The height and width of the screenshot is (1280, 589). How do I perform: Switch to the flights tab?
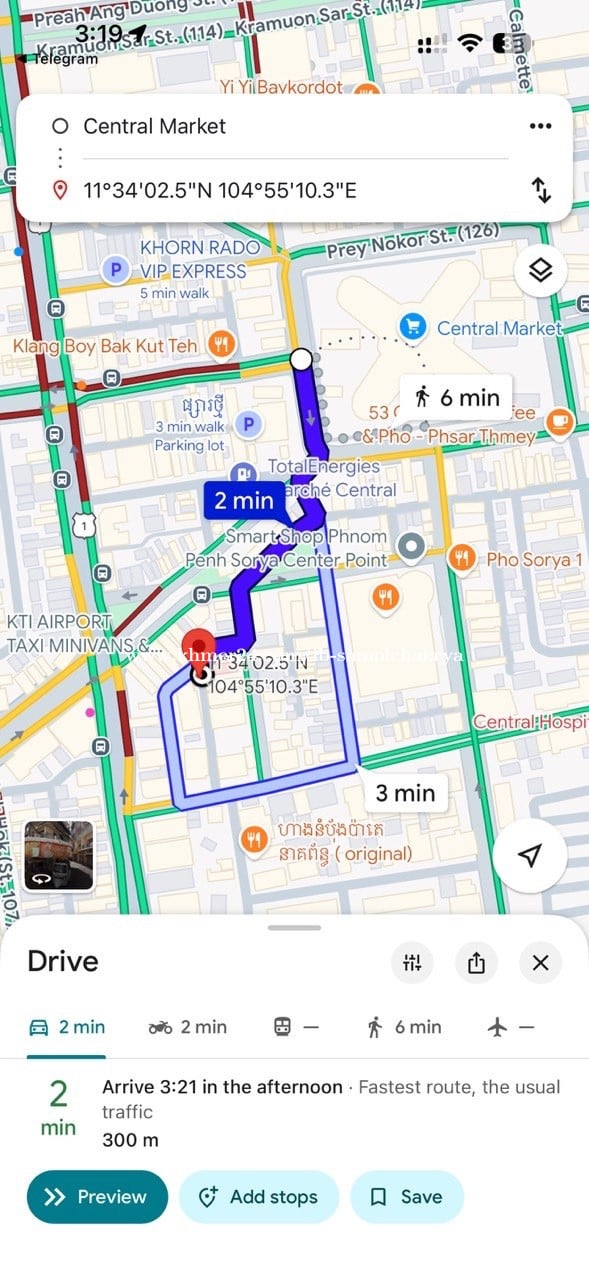(x=512, y=1027)
